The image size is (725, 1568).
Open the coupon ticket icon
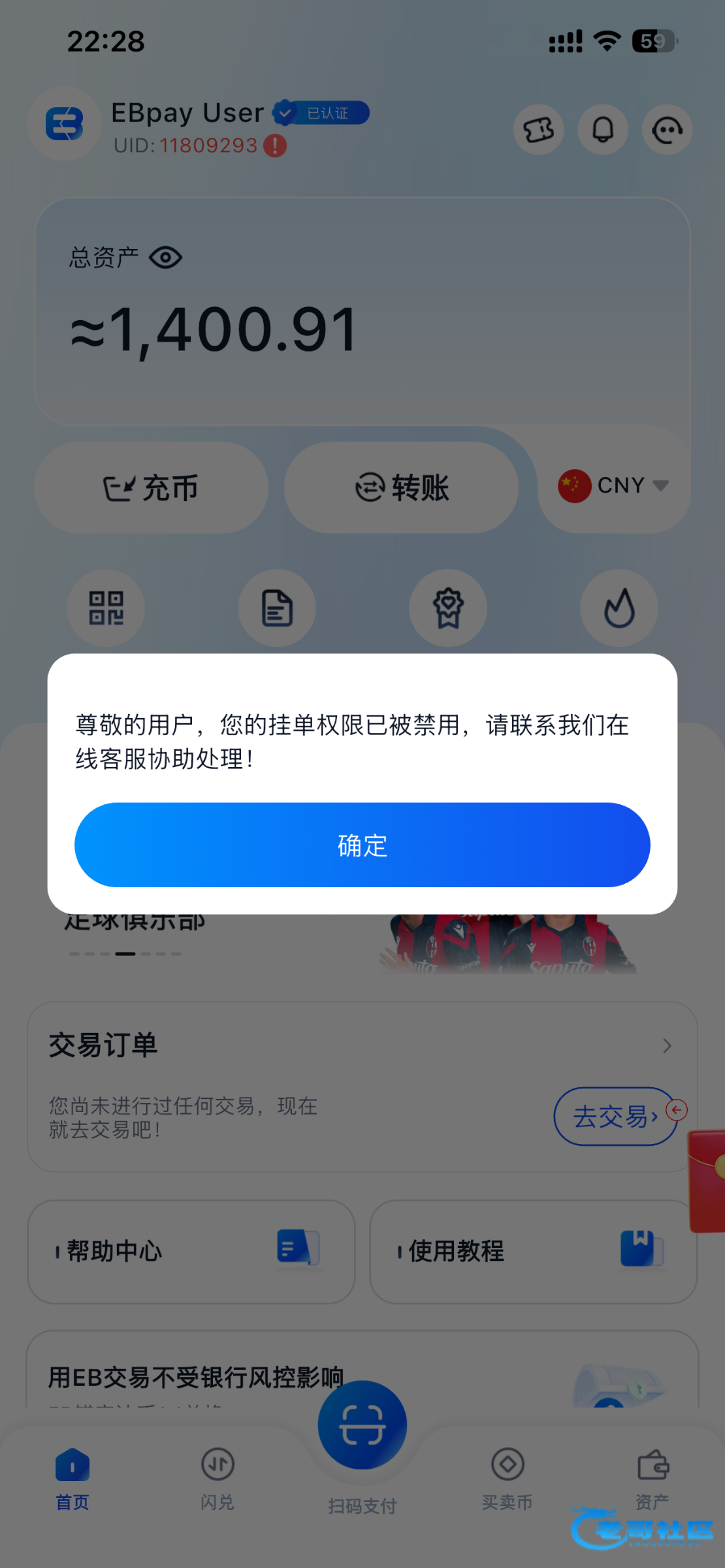[x=538, y=130]
